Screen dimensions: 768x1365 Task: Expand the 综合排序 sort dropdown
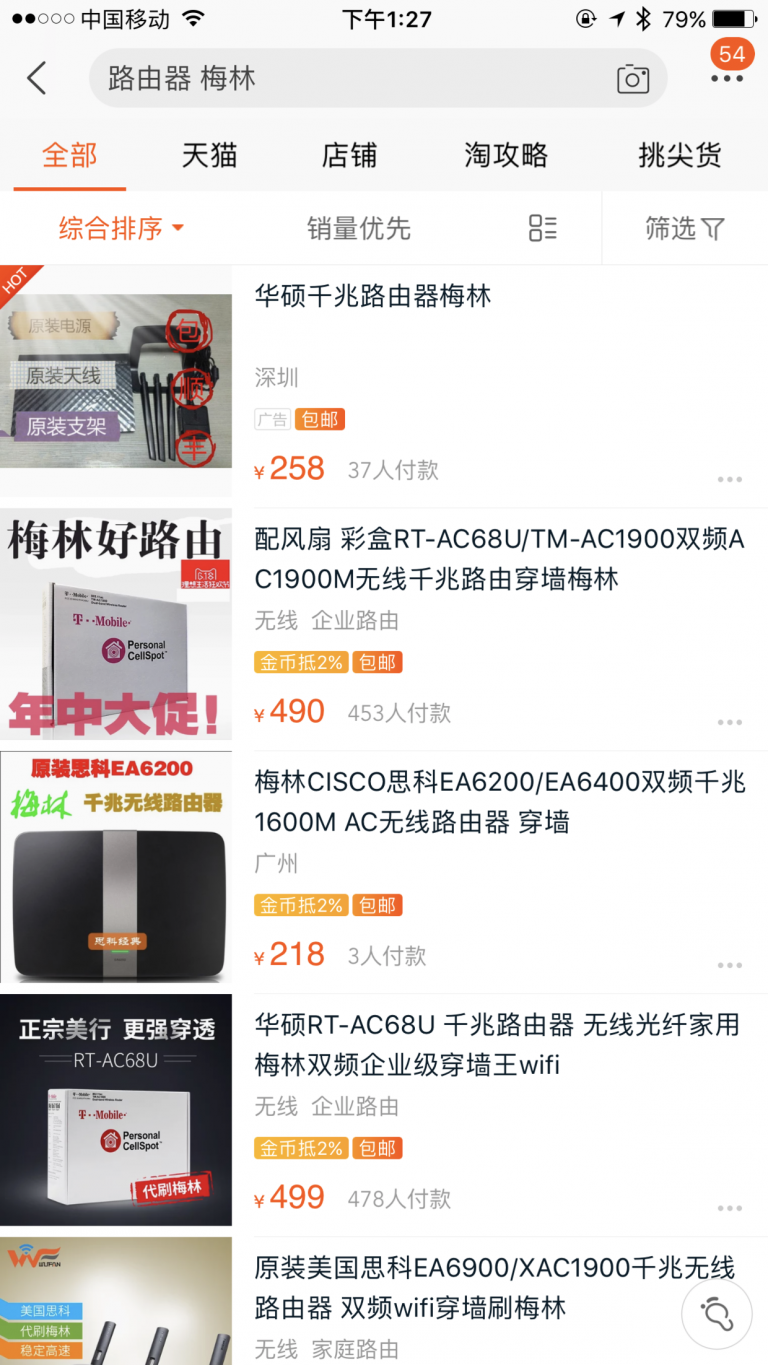tap(121, 229)
